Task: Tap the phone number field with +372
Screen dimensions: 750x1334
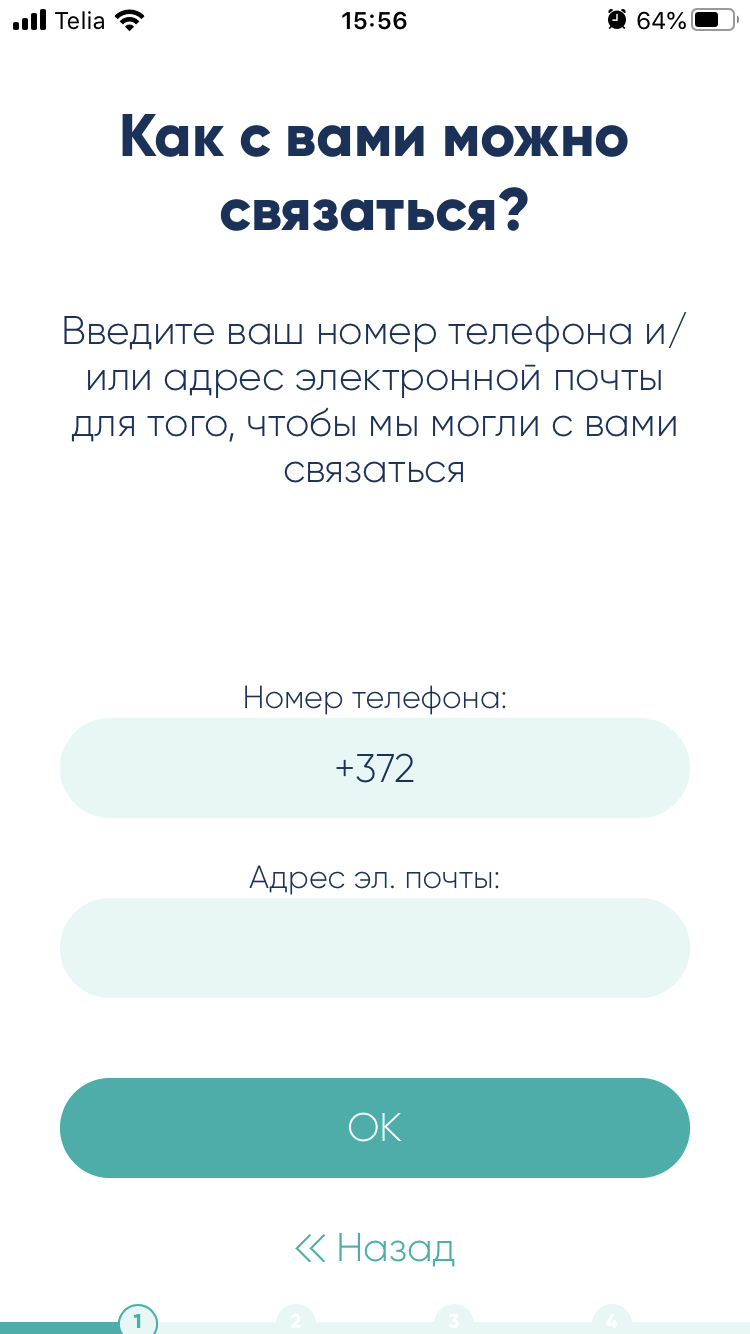Action: (375, 768)
